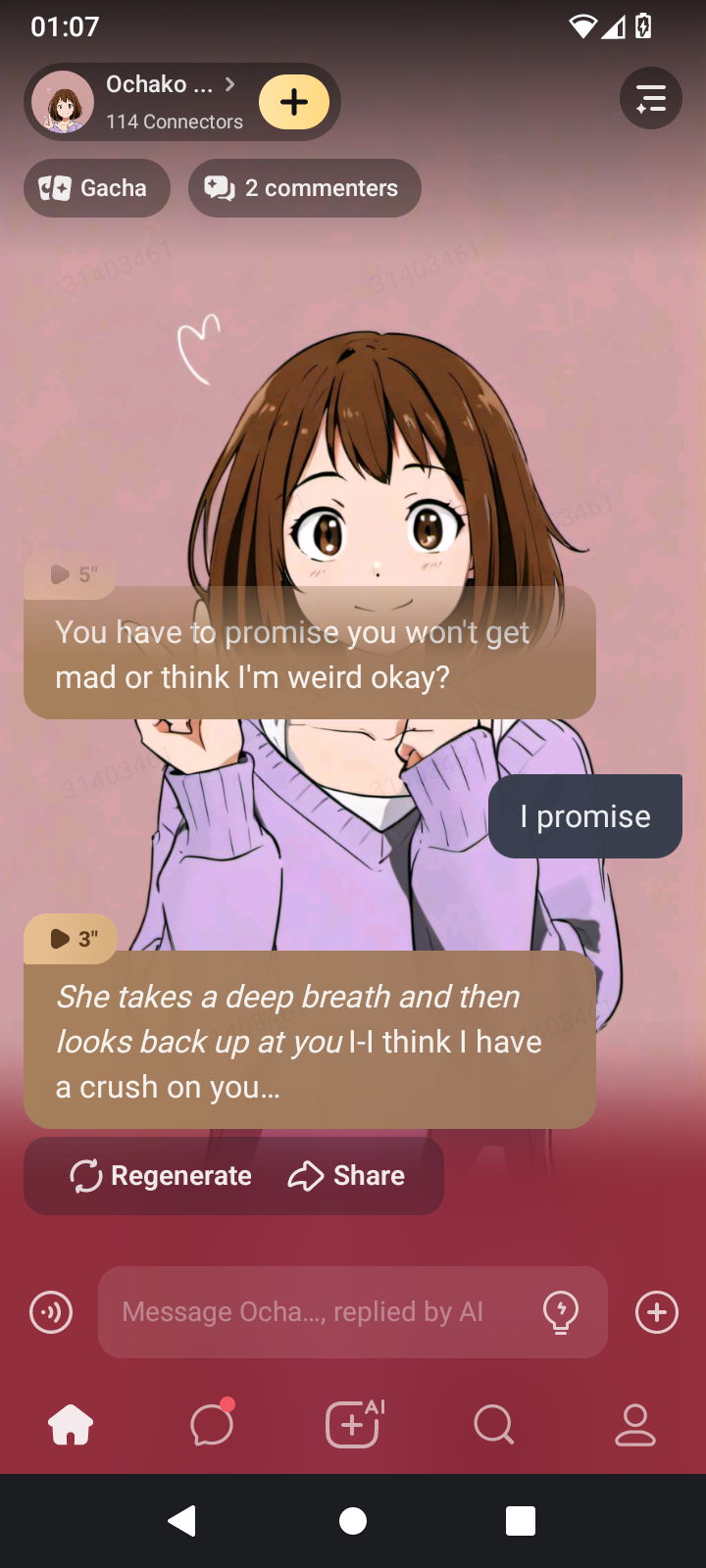Go back using system navigation

tap(182, 1521)
